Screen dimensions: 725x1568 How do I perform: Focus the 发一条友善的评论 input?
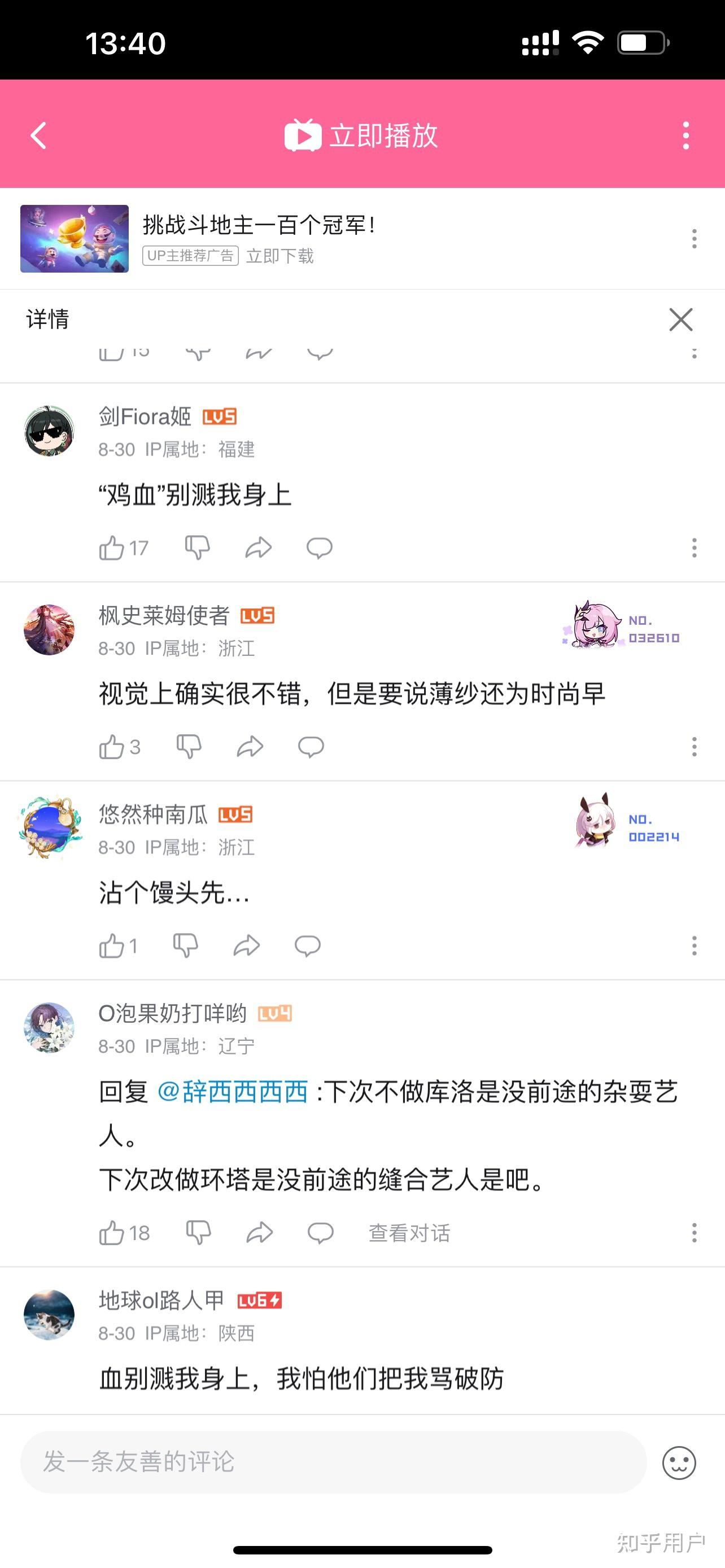click(x=333, y=1462)
